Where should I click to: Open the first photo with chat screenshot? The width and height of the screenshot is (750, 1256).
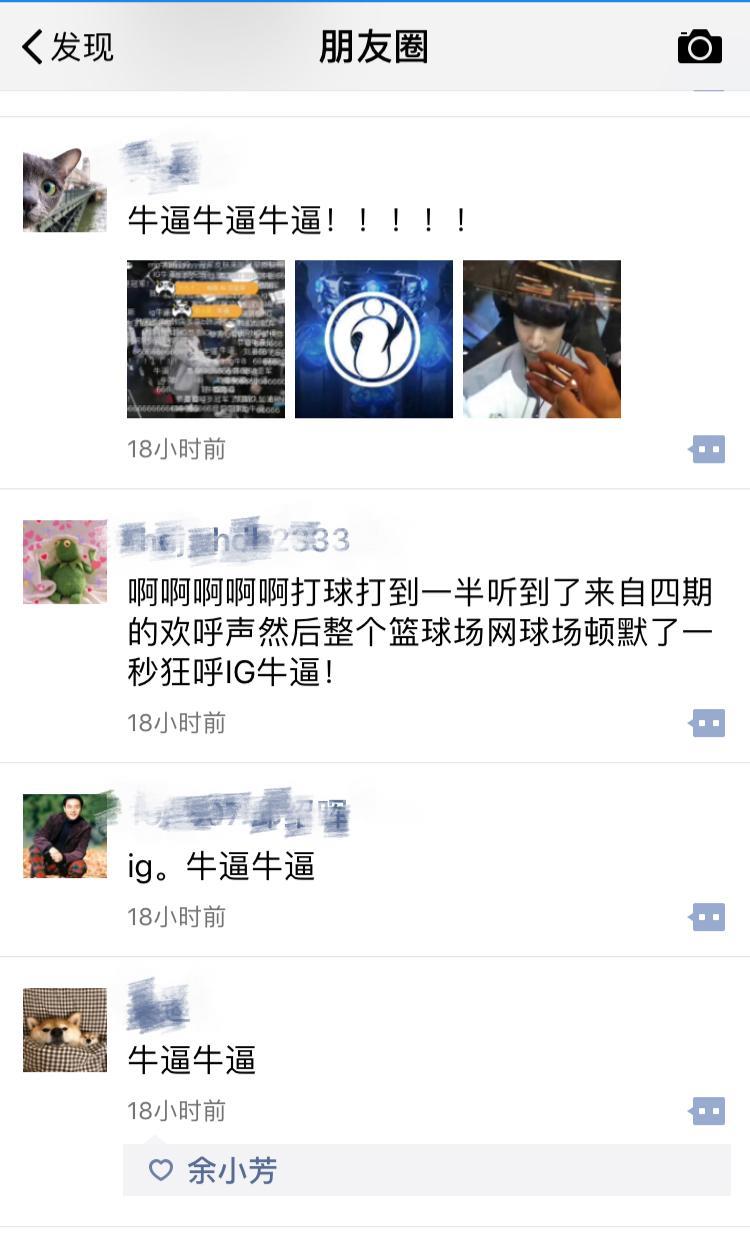tap(206, 339)
